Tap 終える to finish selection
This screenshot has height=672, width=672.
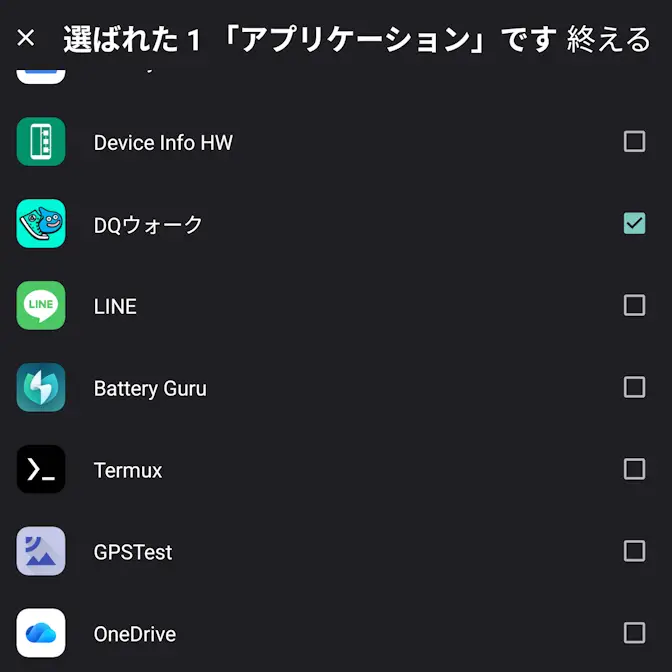tap(608, 39)
